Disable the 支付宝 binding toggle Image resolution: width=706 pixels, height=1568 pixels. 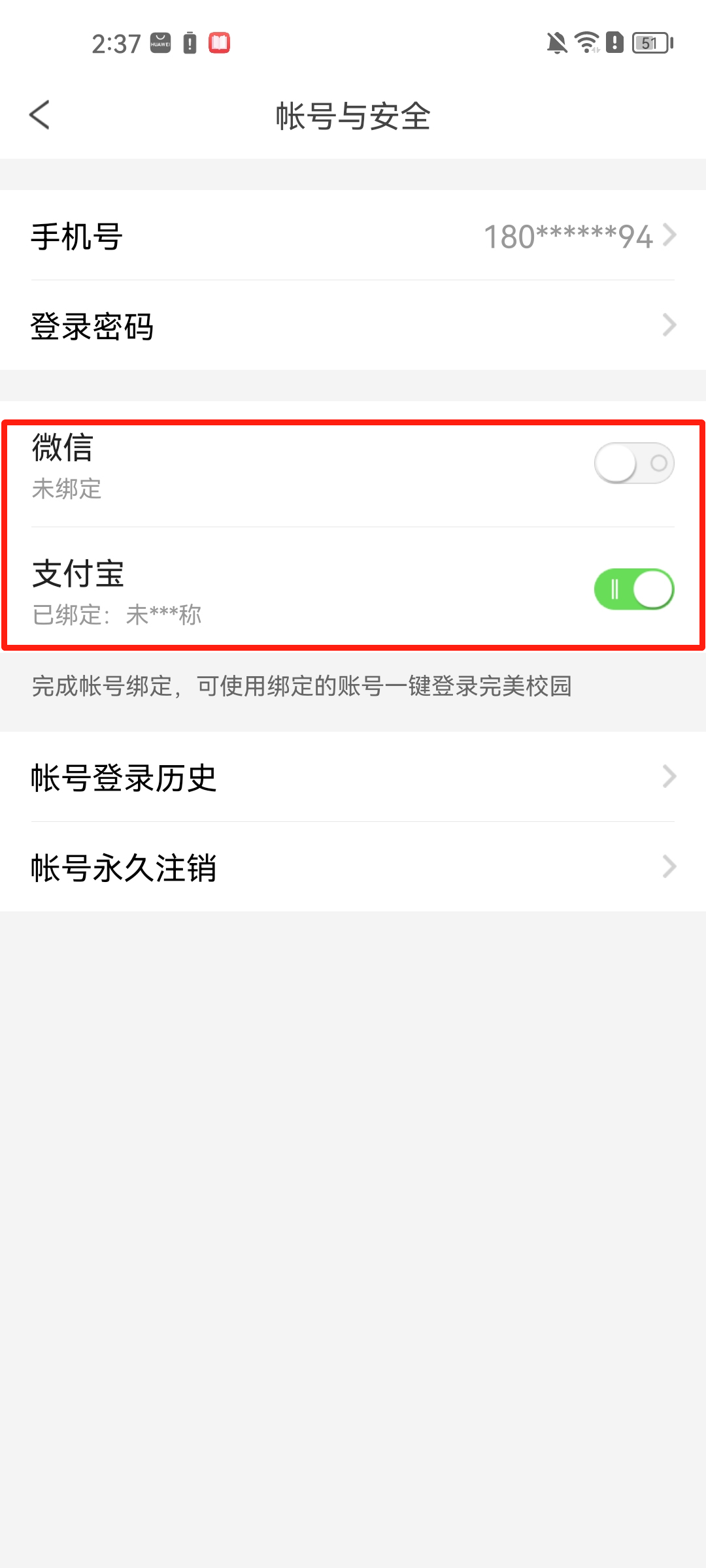pos(634,588)
